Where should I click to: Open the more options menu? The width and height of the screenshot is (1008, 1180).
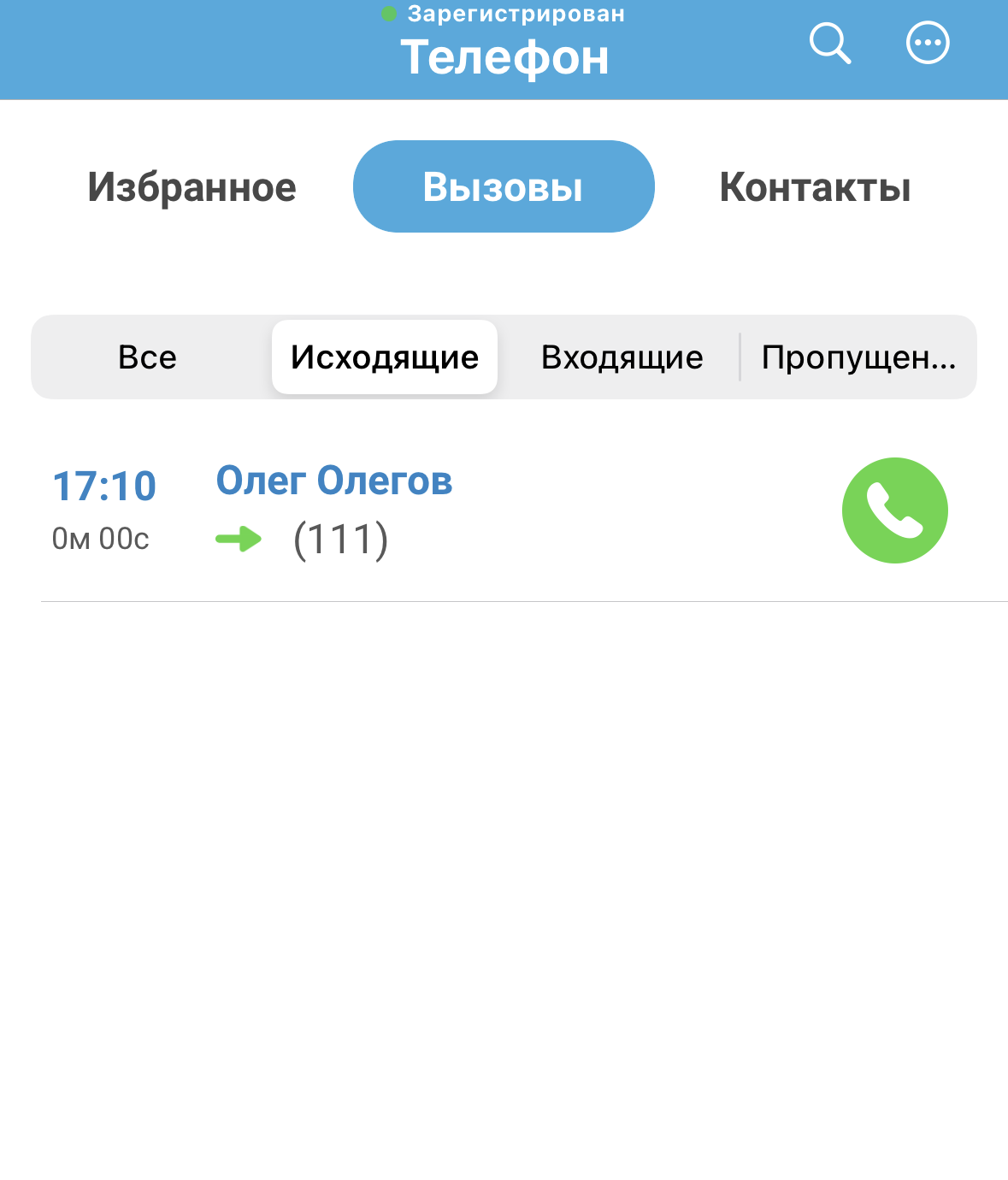[x=928, y=43]
